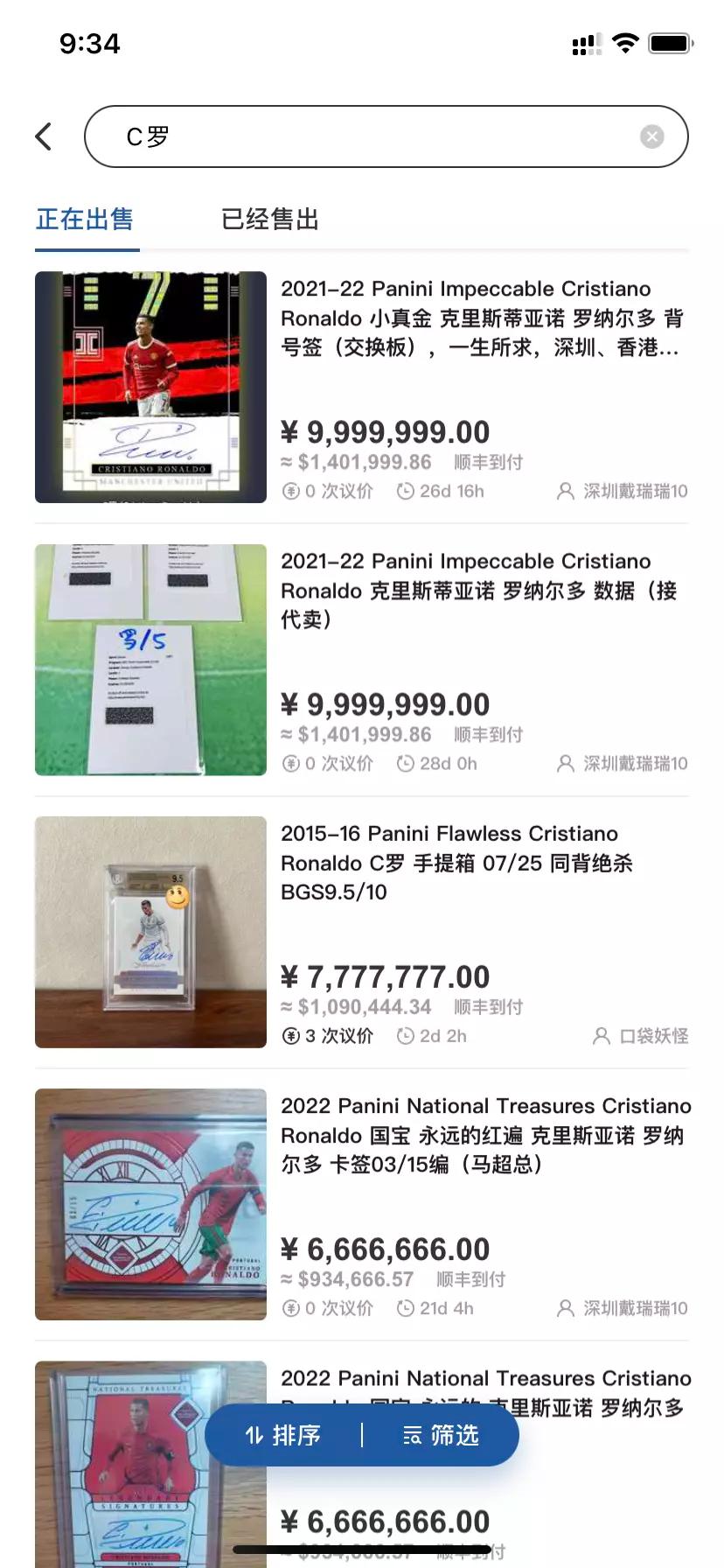Image resolution: width=724 pixels, height=1568 pixels.
Task: Clear the search text with the X icon
Action: (651, 136)
